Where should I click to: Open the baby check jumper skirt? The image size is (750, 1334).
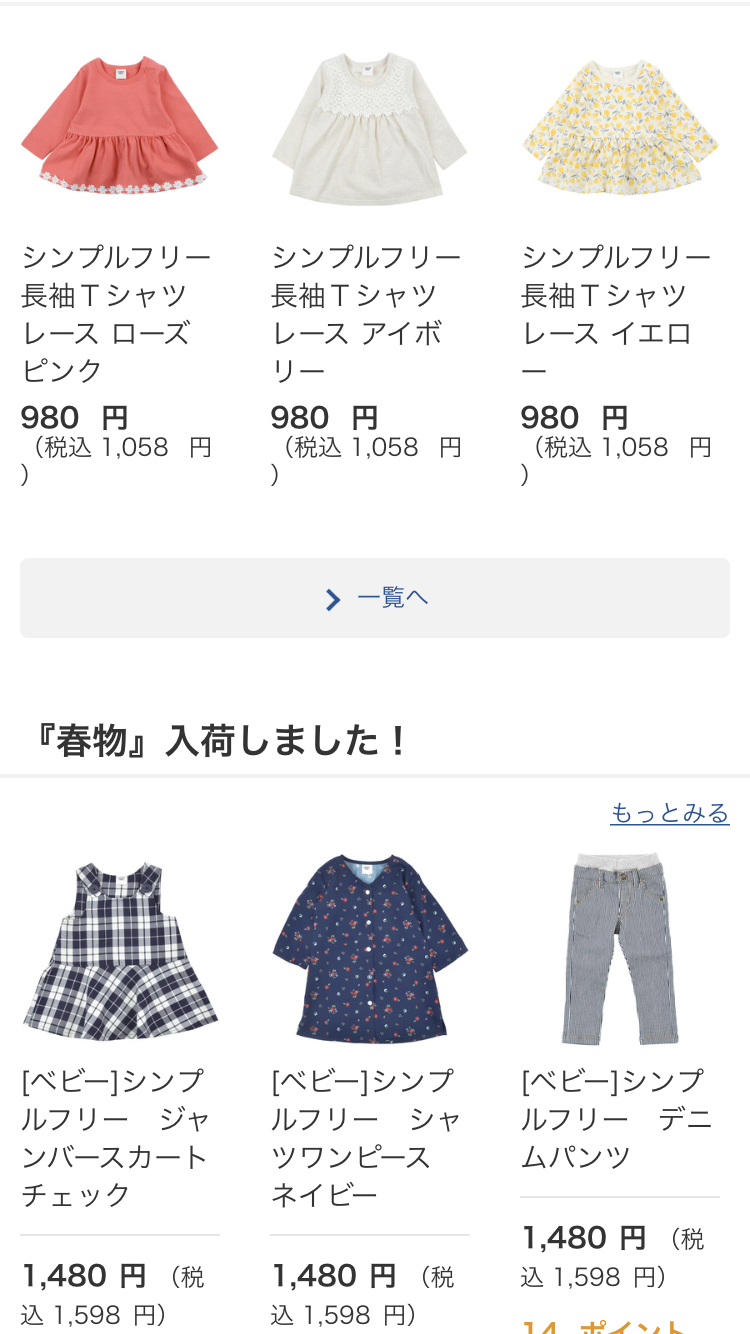pos(119,950)
